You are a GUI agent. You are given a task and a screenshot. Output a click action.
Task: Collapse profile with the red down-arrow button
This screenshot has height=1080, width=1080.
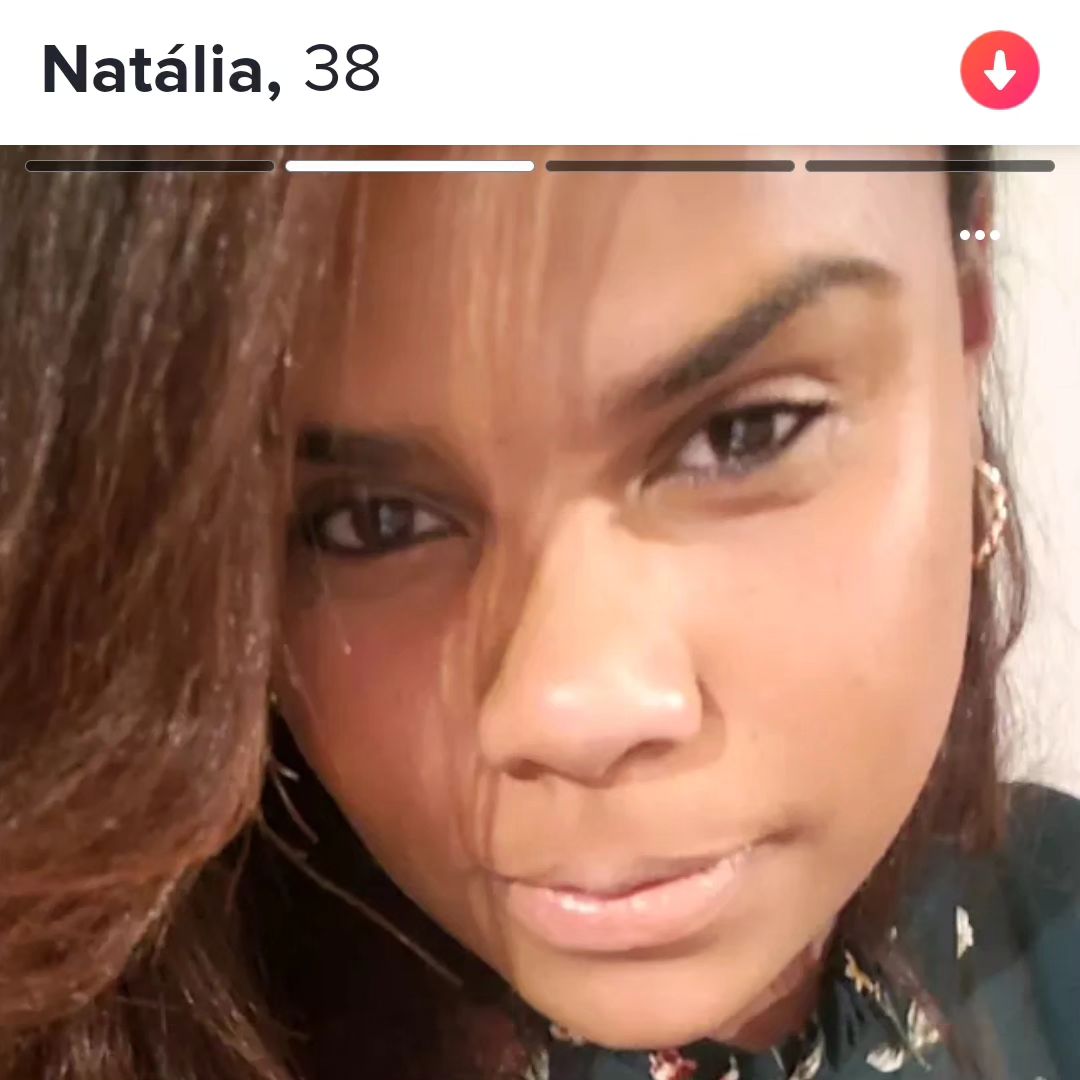[999, 70]
